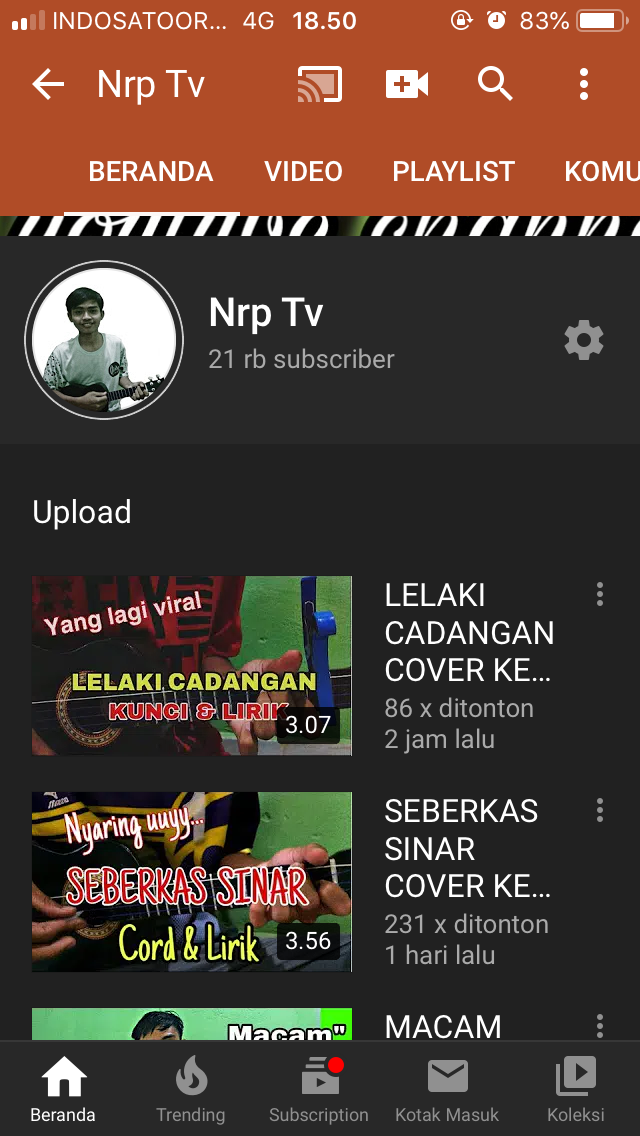Image resolution: width=640 pixels, height=1136 pixels.
Task: Open the Nrp Tv profile picture
Action: pyautogui.click(x=104, y=340)
